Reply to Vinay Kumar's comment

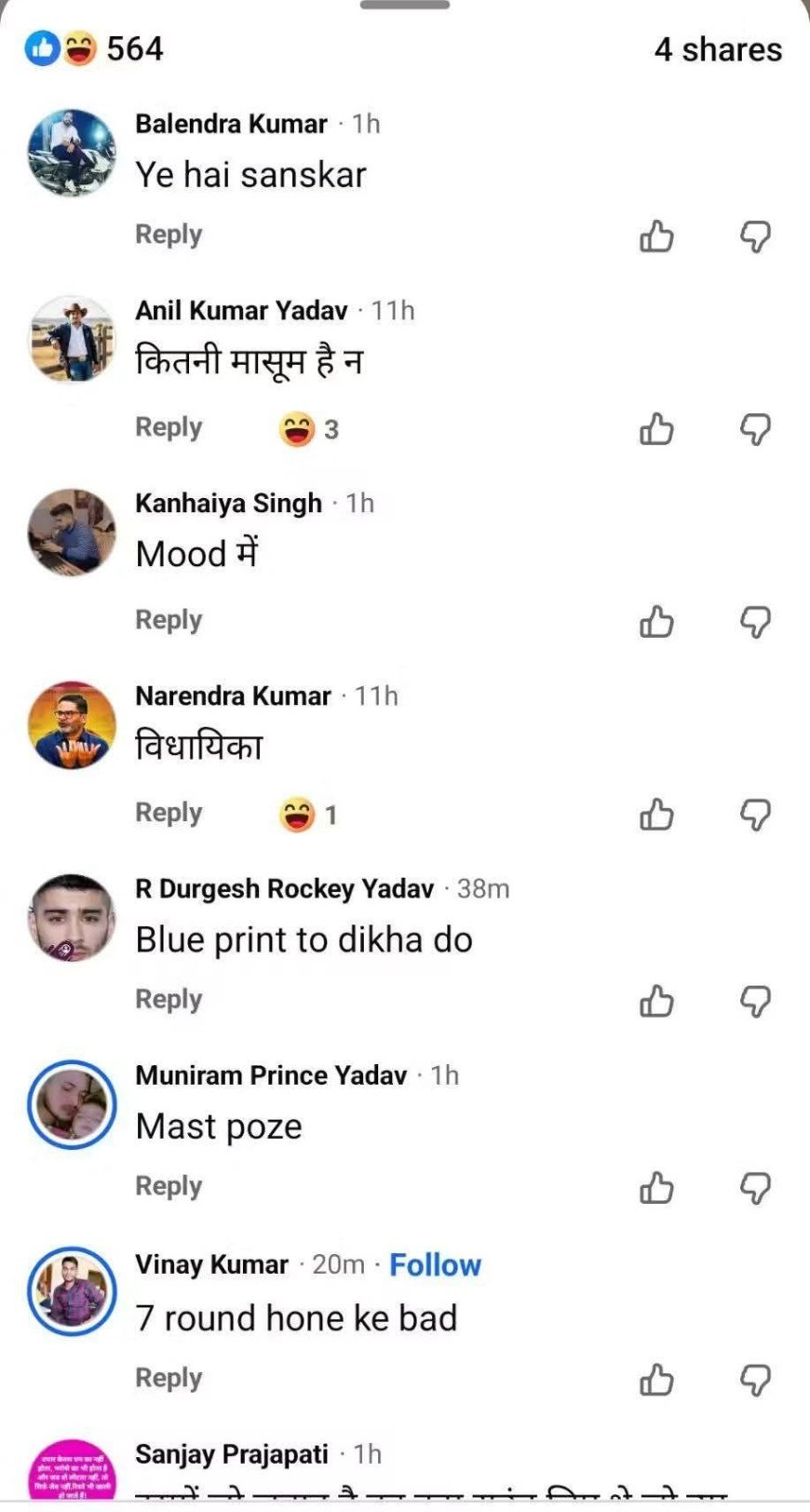tap(169, 1378)
